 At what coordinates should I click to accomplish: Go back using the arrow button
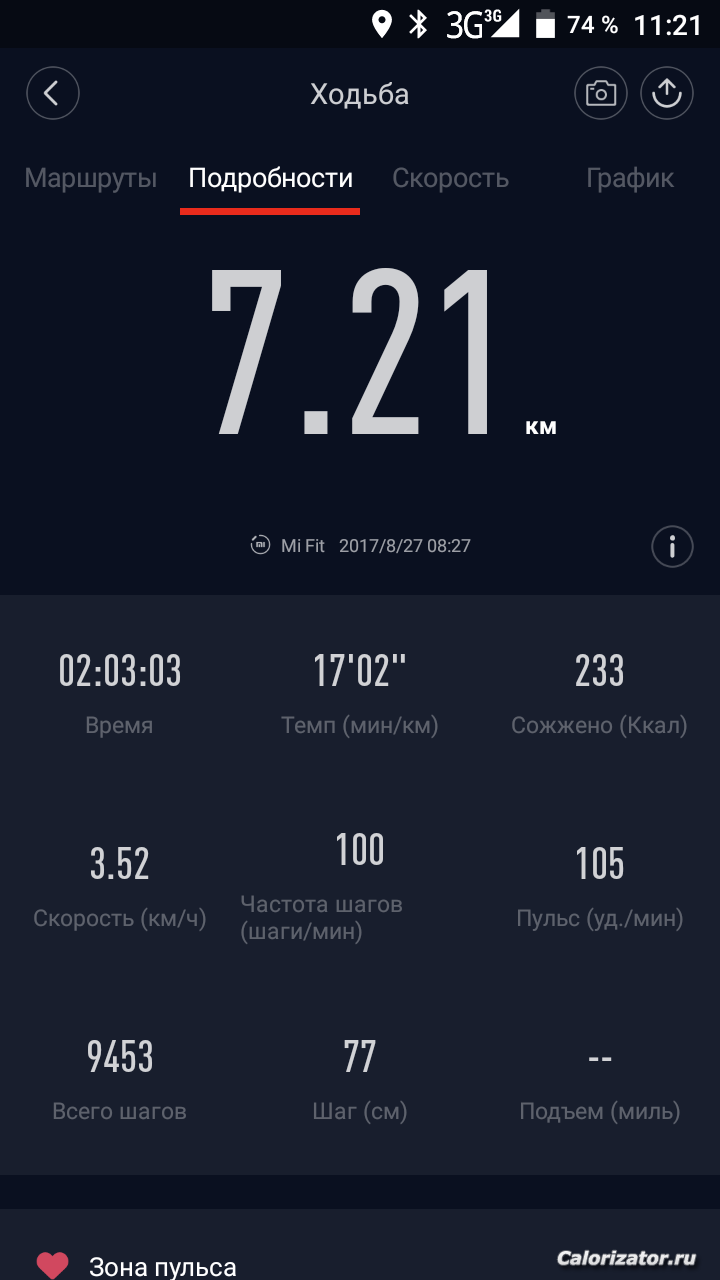coord(53,94)
